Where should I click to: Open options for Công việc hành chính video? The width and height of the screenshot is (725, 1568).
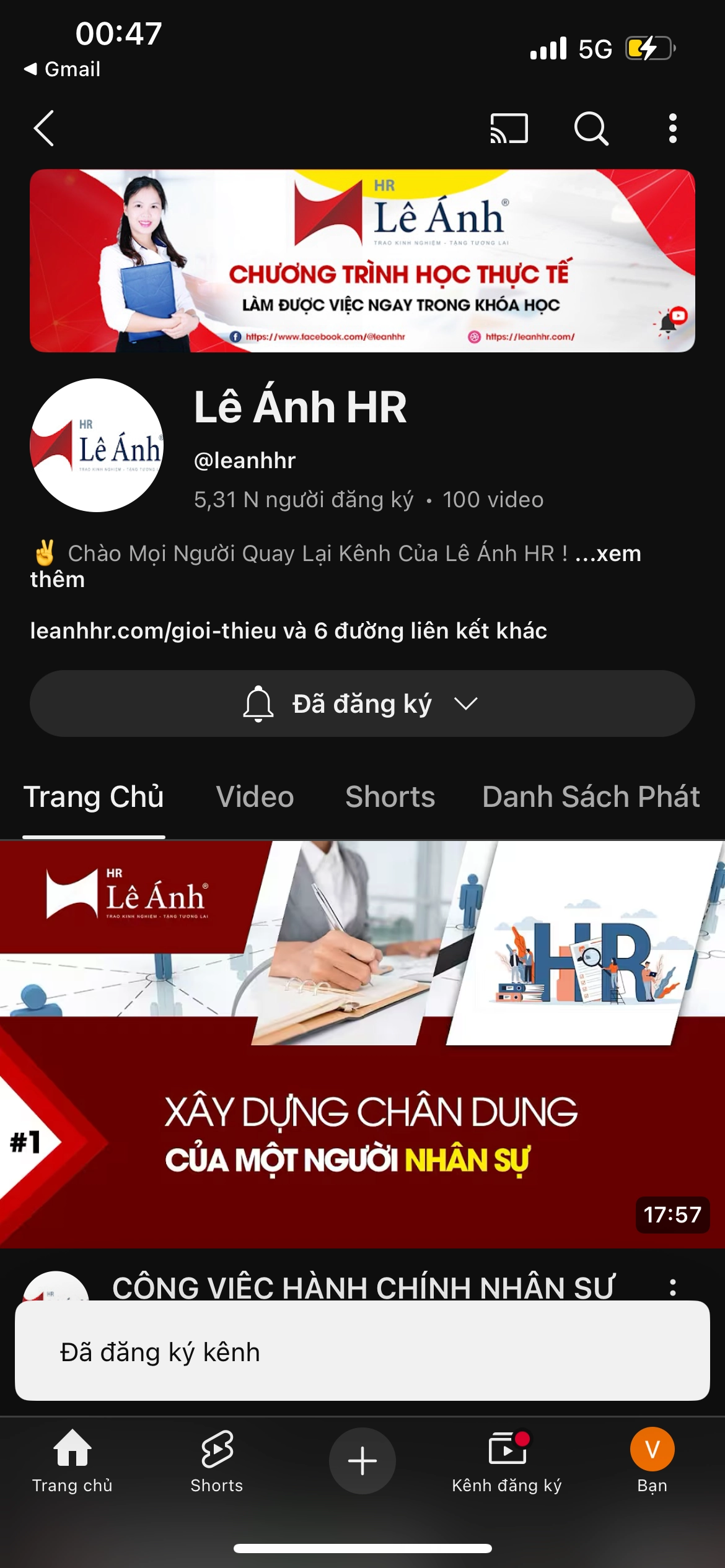pyautogui.click(x=672, y=1288)
